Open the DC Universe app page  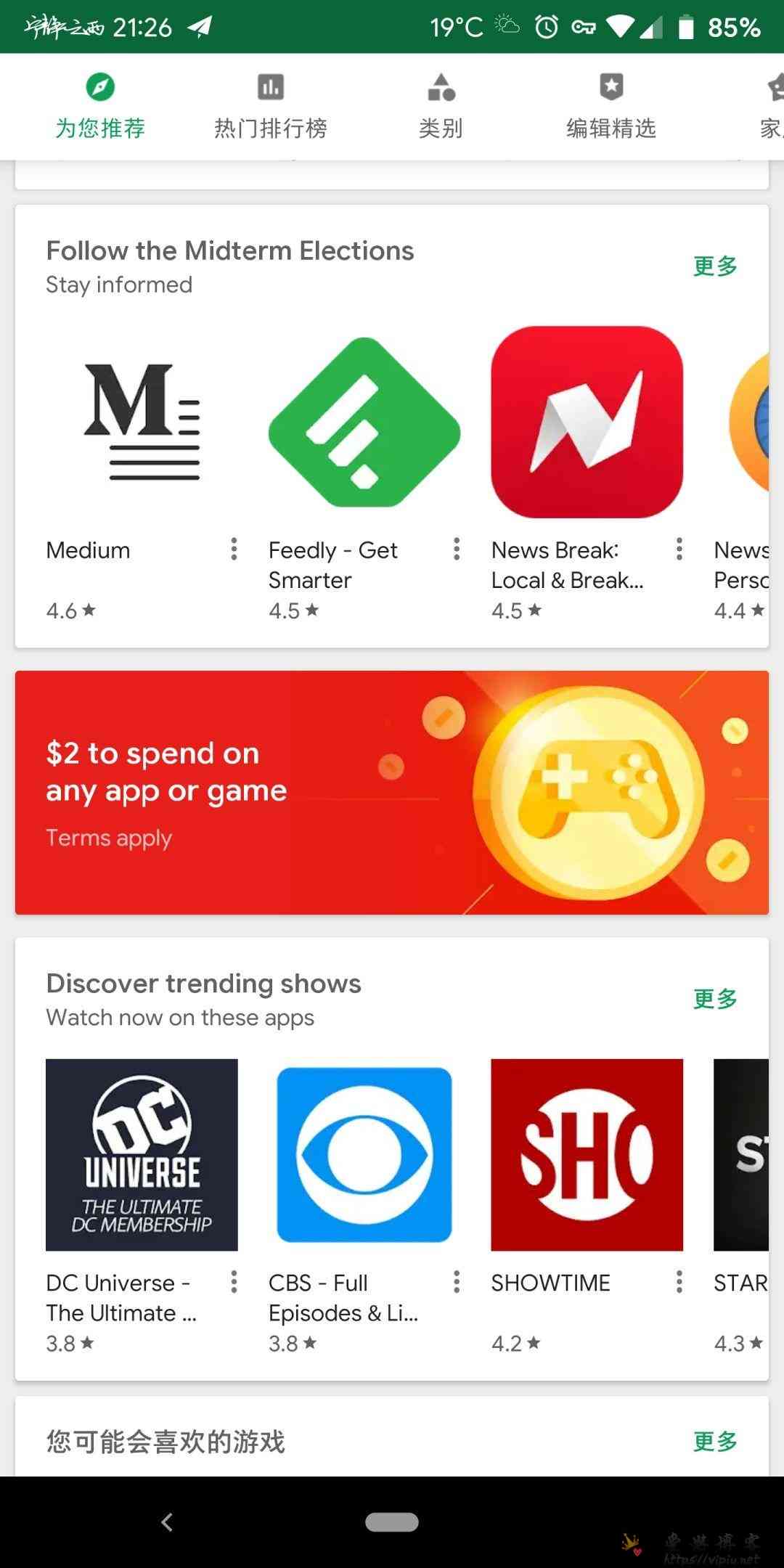coord(142,1155)
